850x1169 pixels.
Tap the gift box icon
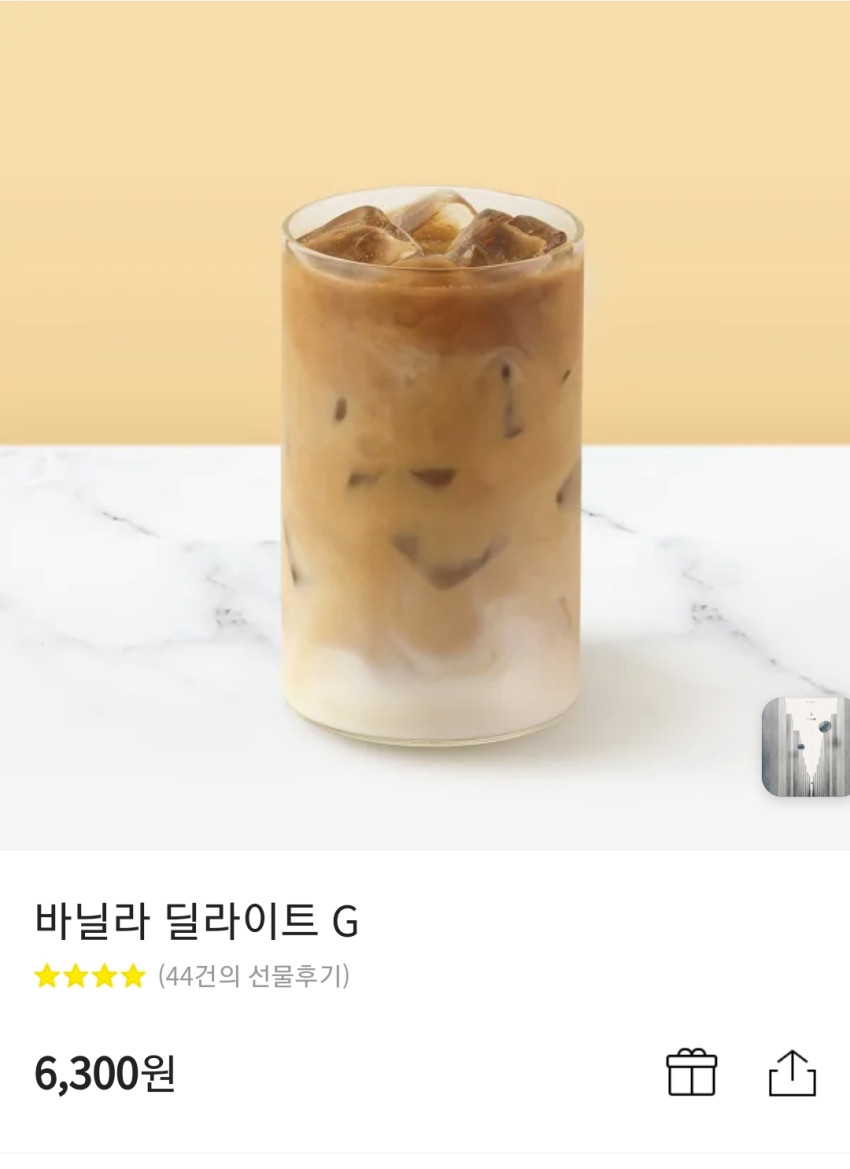[691, 1072]
